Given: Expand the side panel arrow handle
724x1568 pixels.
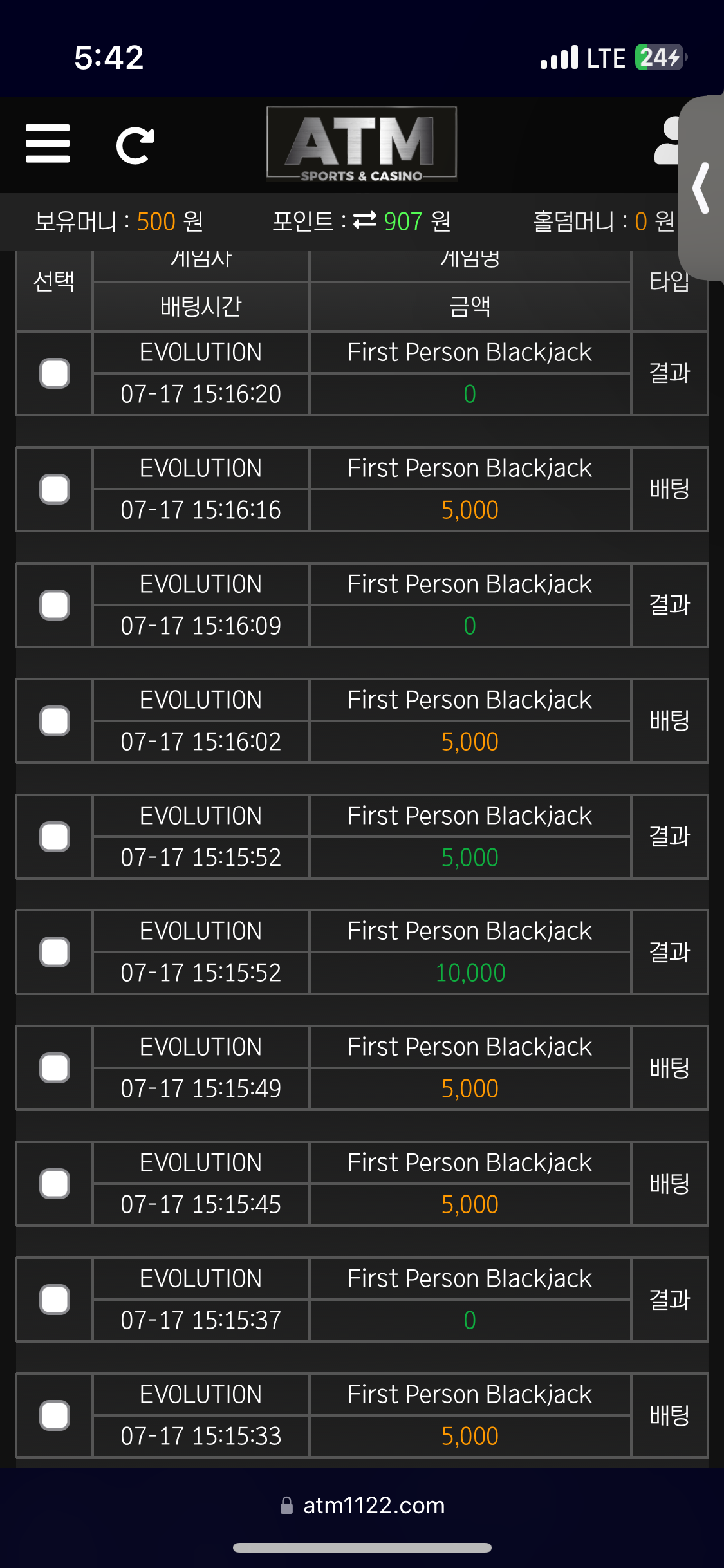Looking at the screenshot, I should tap(701, 188).
